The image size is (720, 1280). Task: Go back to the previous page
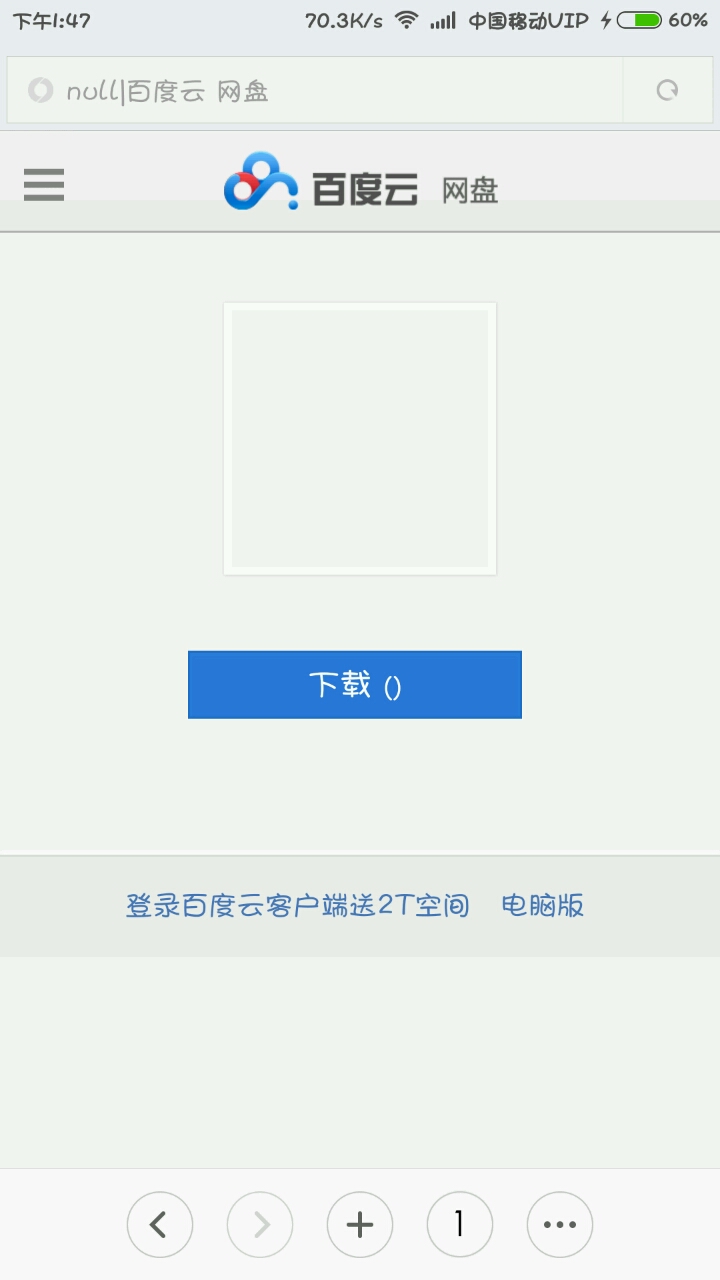pyautogui.click(x=160, y=1224)
